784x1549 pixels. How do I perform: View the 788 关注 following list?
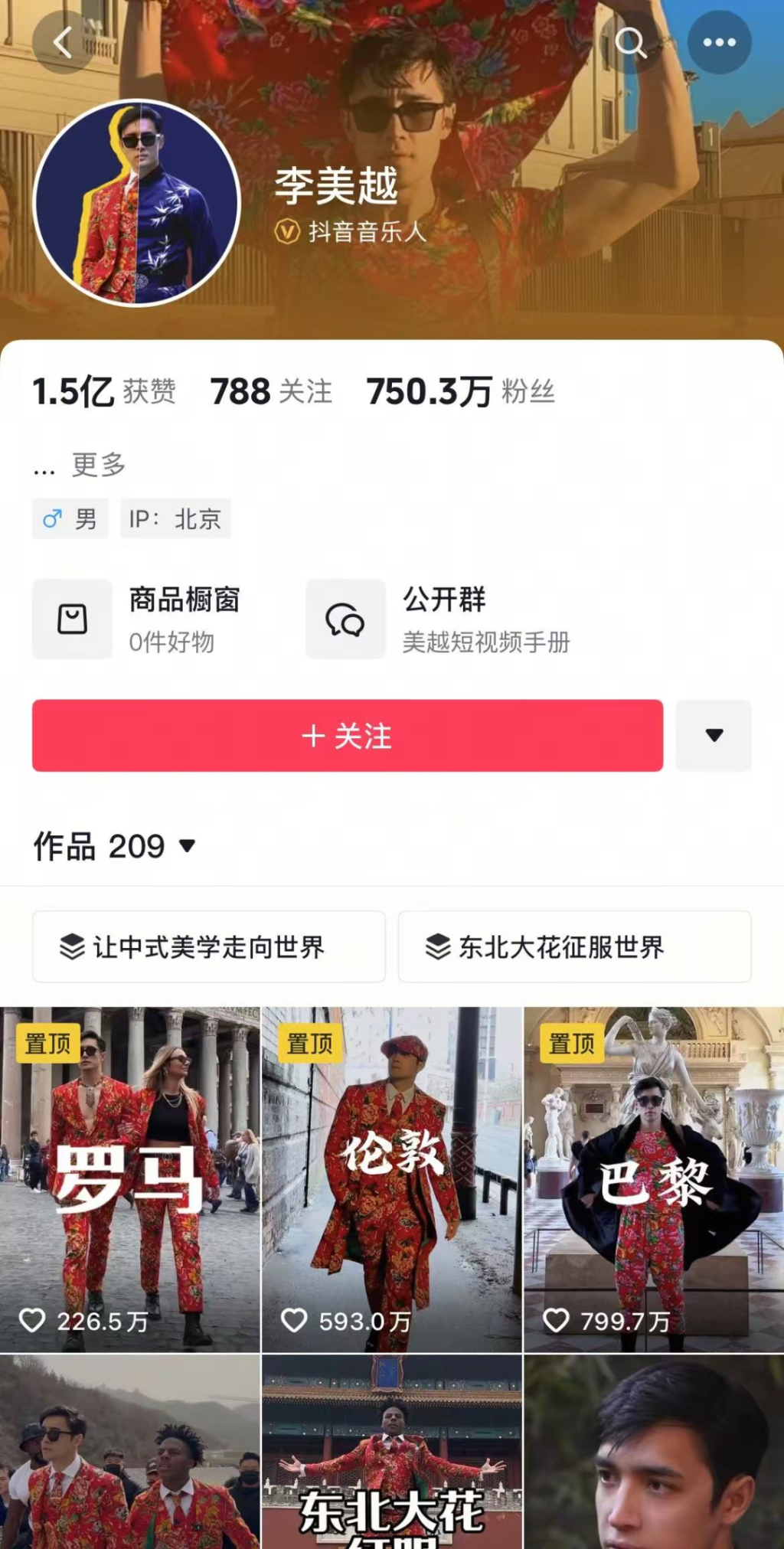tap(271, 392)
